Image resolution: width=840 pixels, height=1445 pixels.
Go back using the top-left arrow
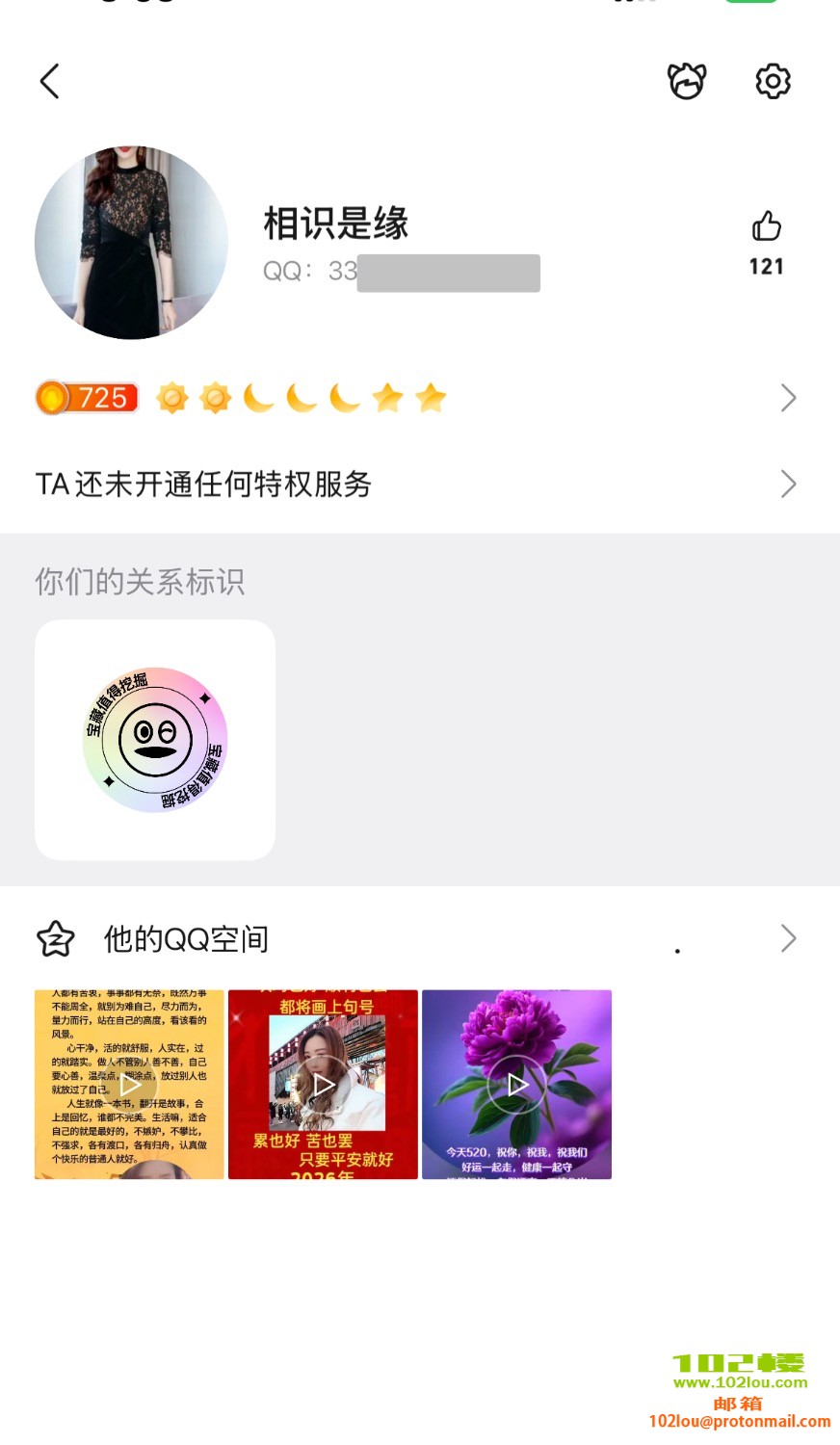(50, 82)
